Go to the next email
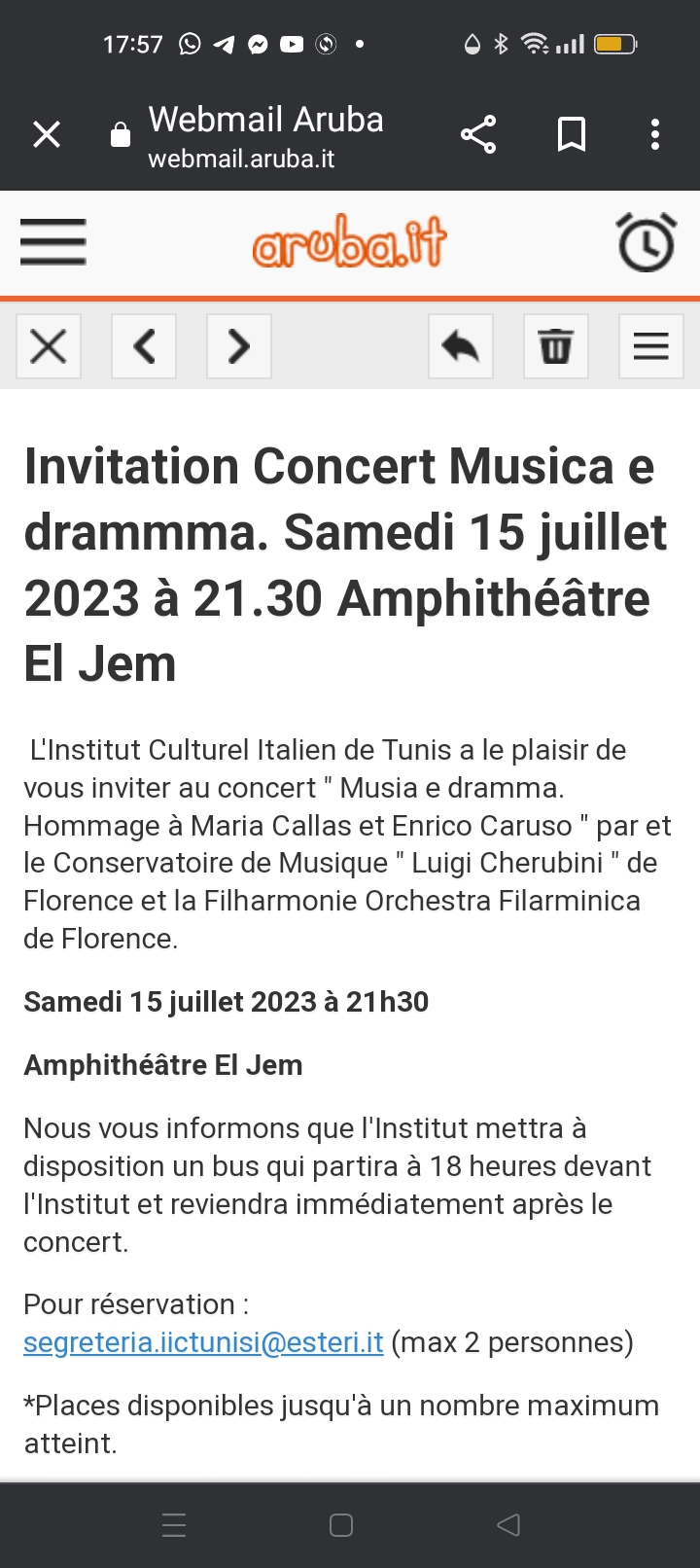The image size is (700, 1568). click(239, 346)
